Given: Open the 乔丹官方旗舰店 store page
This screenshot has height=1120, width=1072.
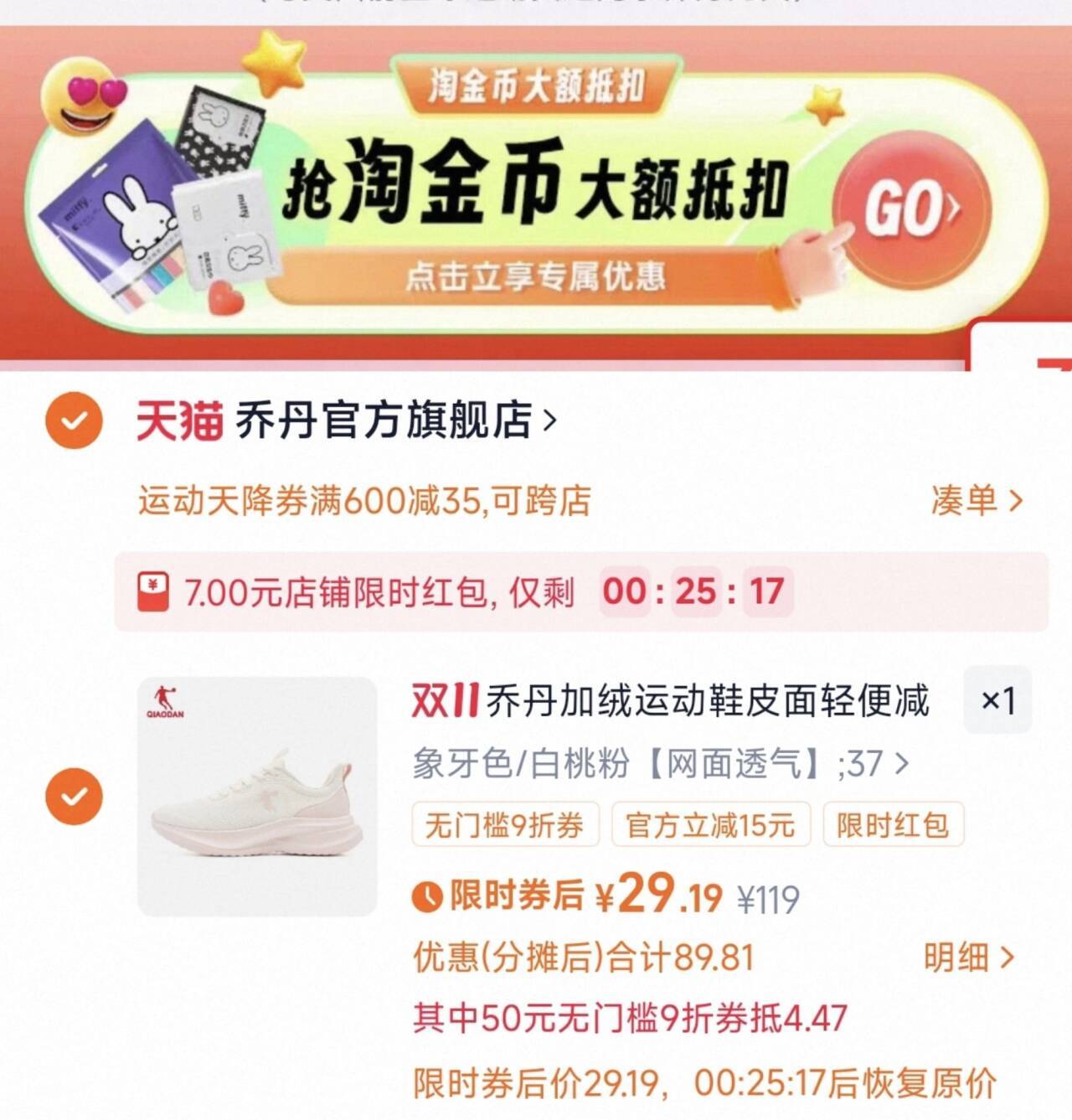Looking at the screenshot, I should point(384,420).
